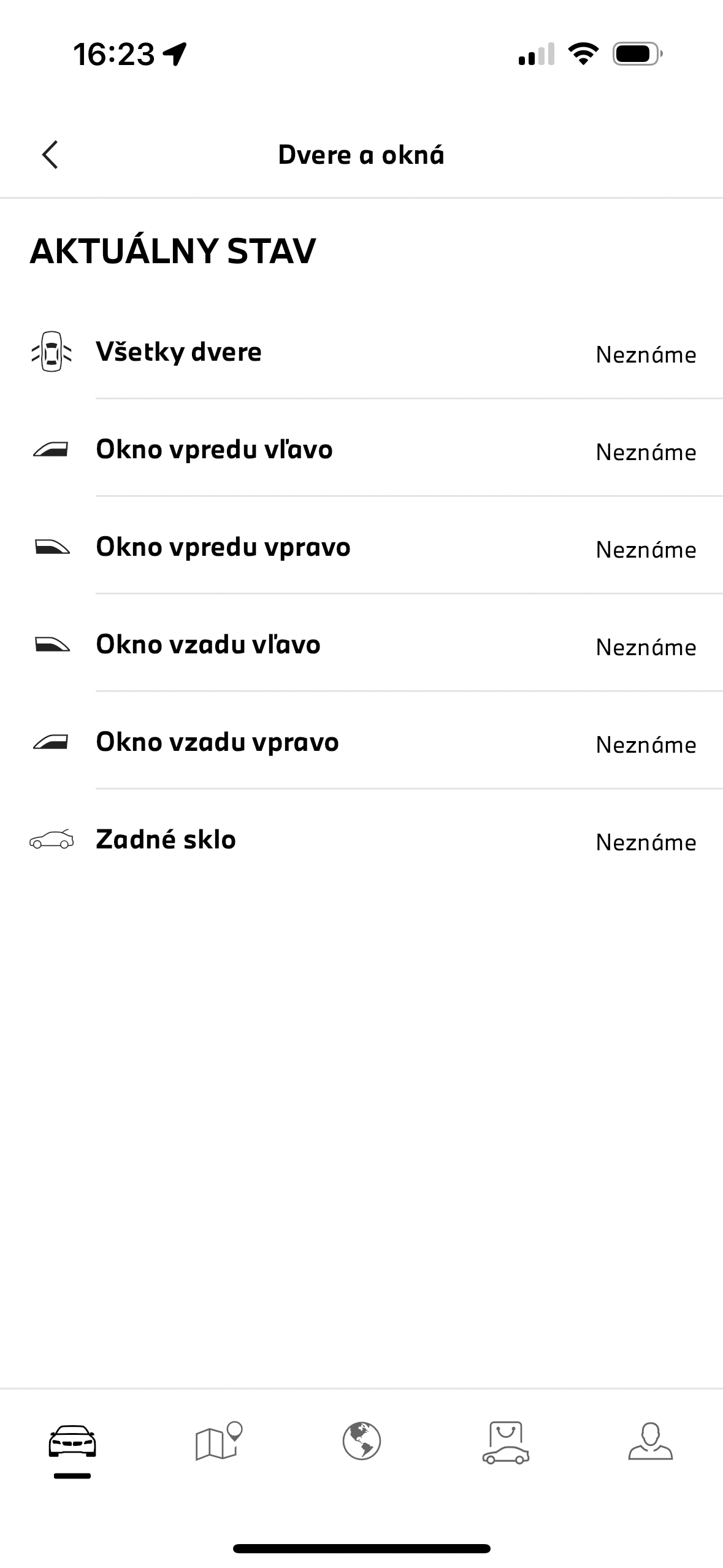Open the map tab
This screenshot has height=1568, width=723.
point(218,1442)
